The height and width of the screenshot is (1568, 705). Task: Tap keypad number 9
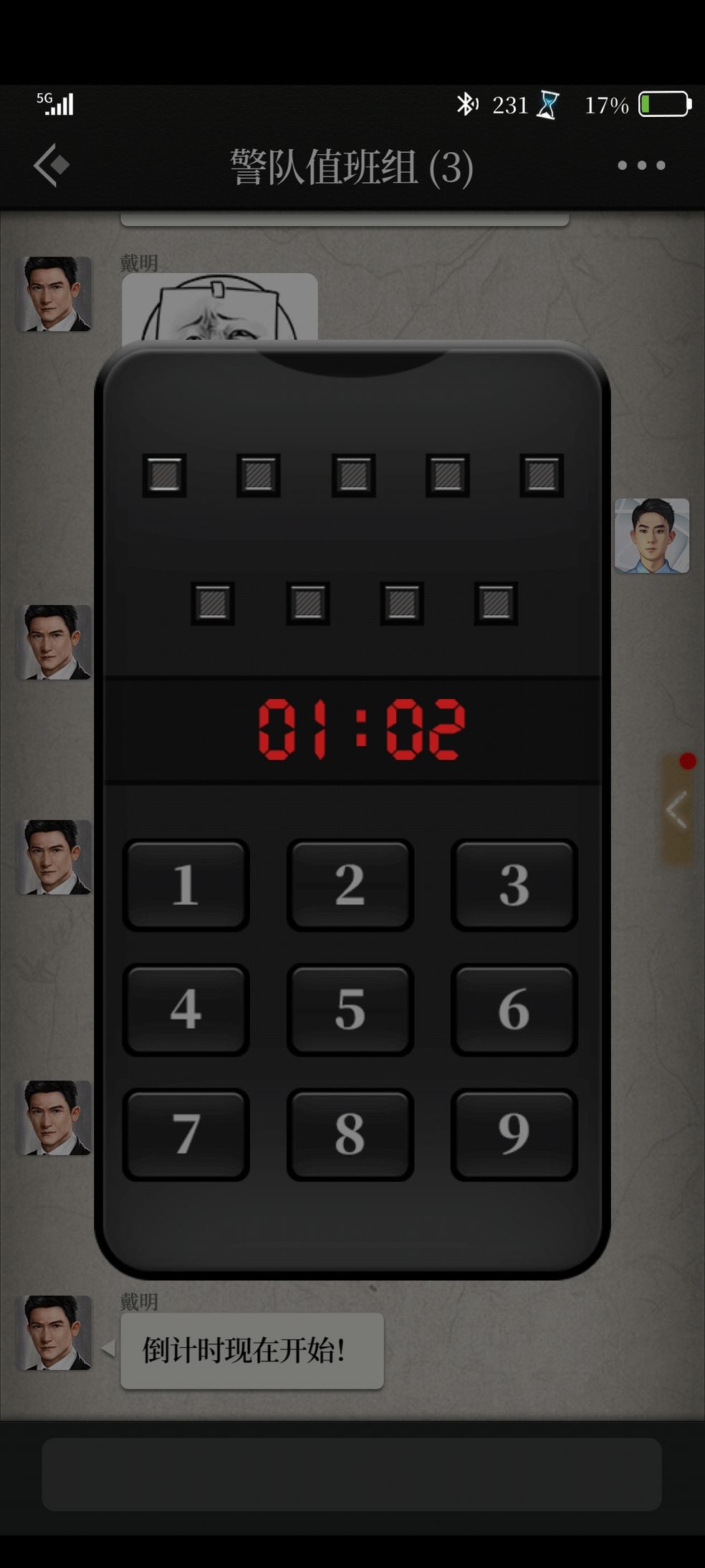click(514, 1134)
